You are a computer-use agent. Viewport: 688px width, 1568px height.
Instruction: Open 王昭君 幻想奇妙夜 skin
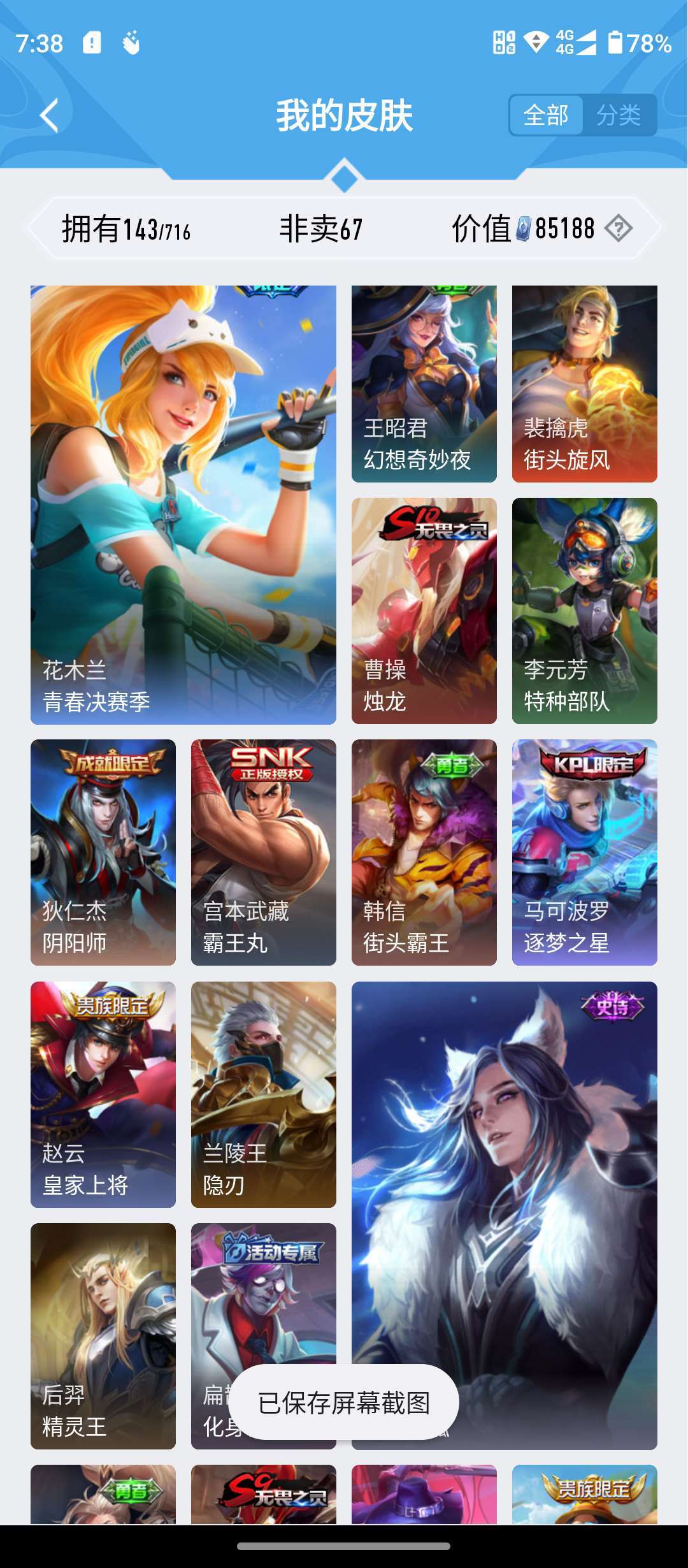point(424,384)
